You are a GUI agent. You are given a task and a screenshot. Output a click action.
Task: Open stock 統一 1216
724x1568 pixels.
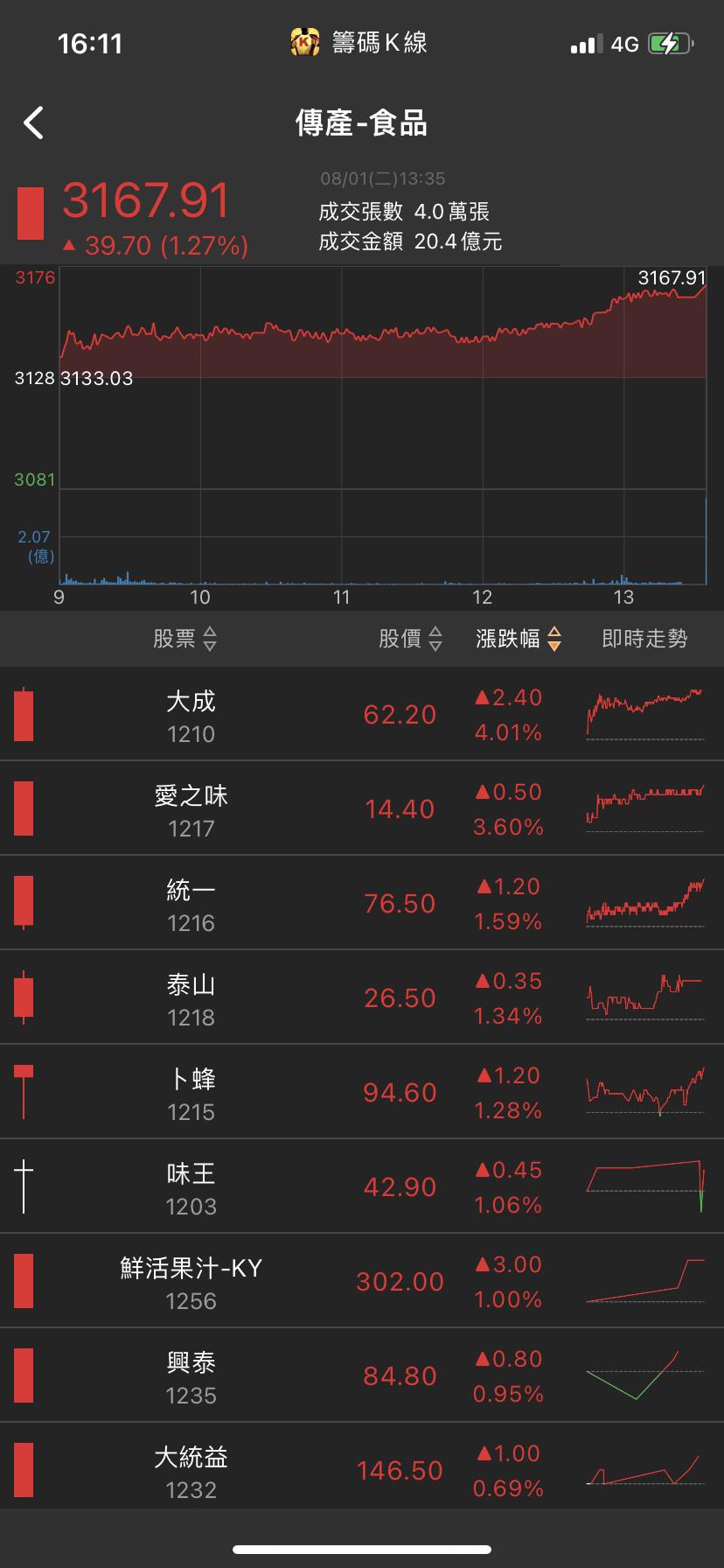click(x=362, y=903)
